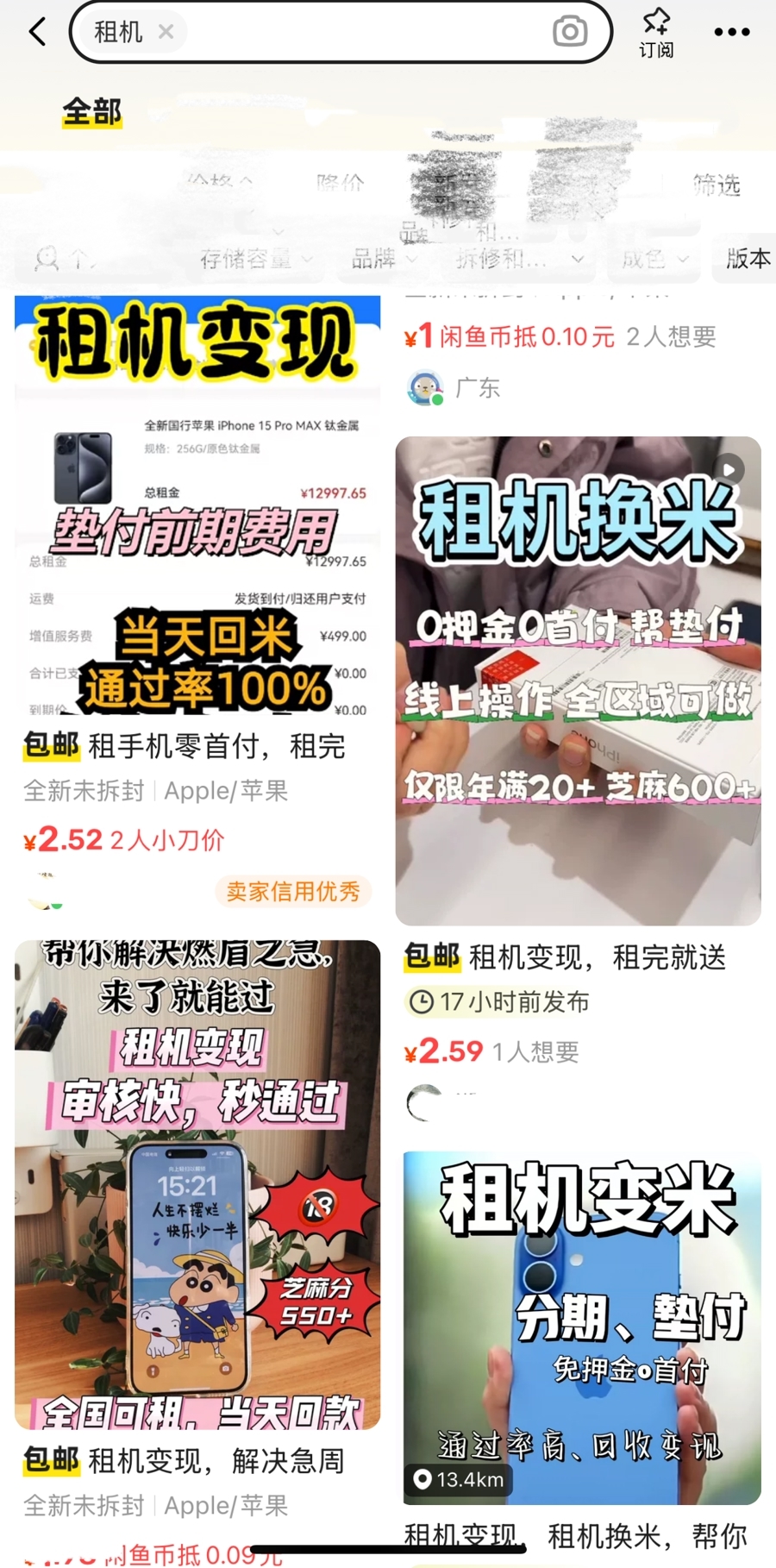Open the three-dot overflow menu
Screen dimensions: 776x1568
tap(731, 33)
